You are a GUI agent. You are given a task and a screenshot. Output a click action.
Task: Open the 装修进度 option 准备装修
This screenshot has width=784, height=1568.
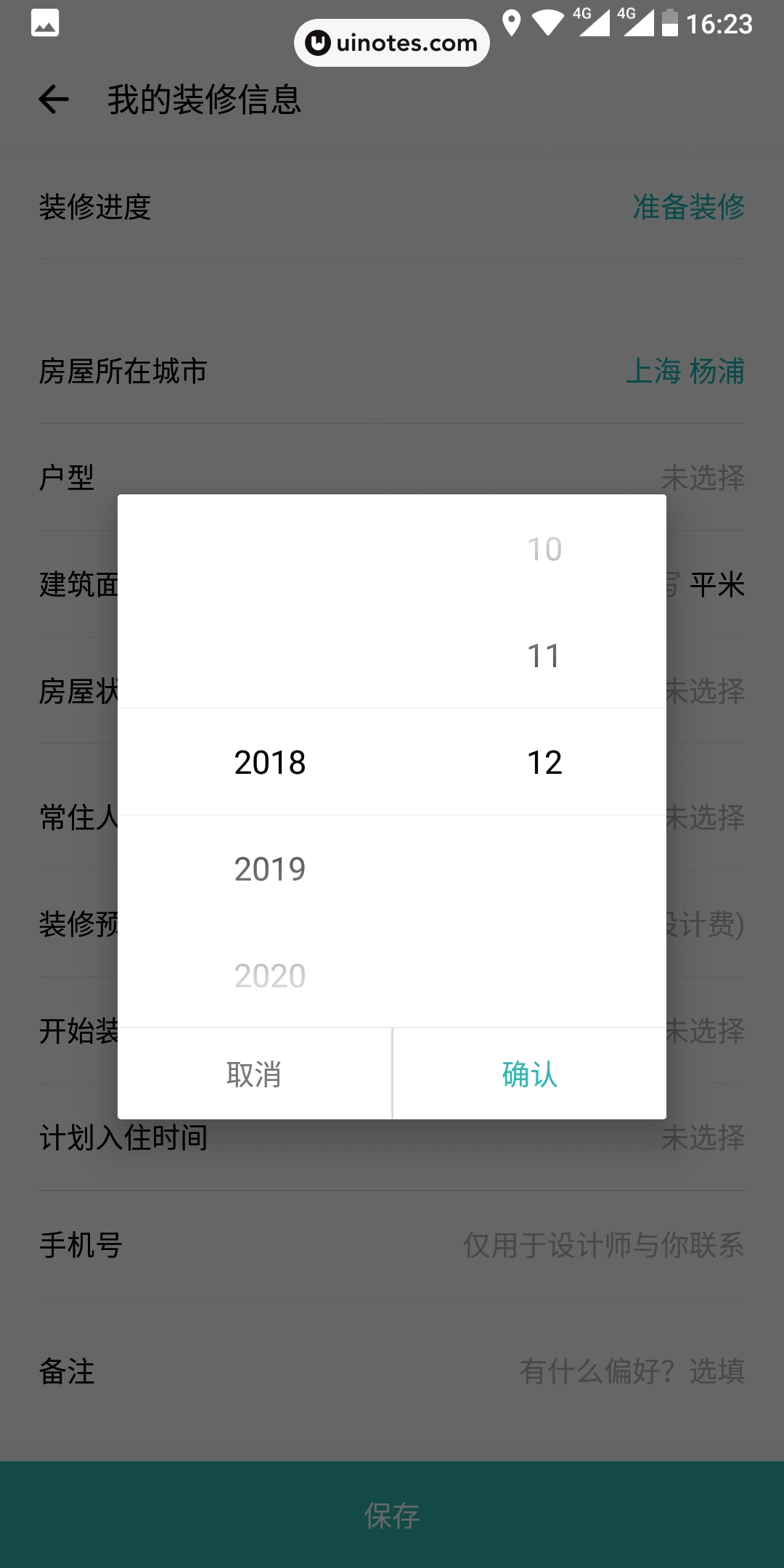point(687,208)
